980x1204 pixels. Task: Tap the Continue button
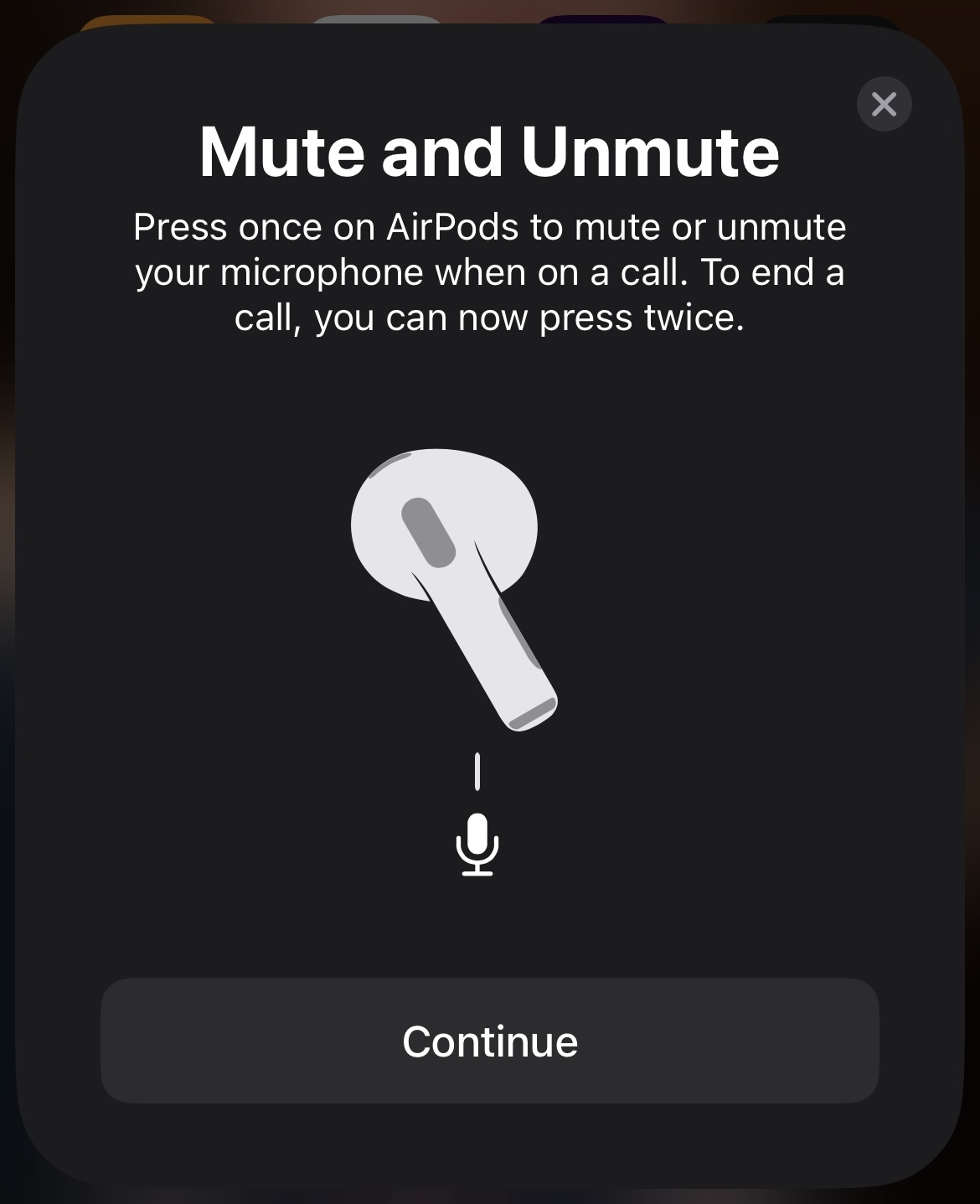(489, 1040)
